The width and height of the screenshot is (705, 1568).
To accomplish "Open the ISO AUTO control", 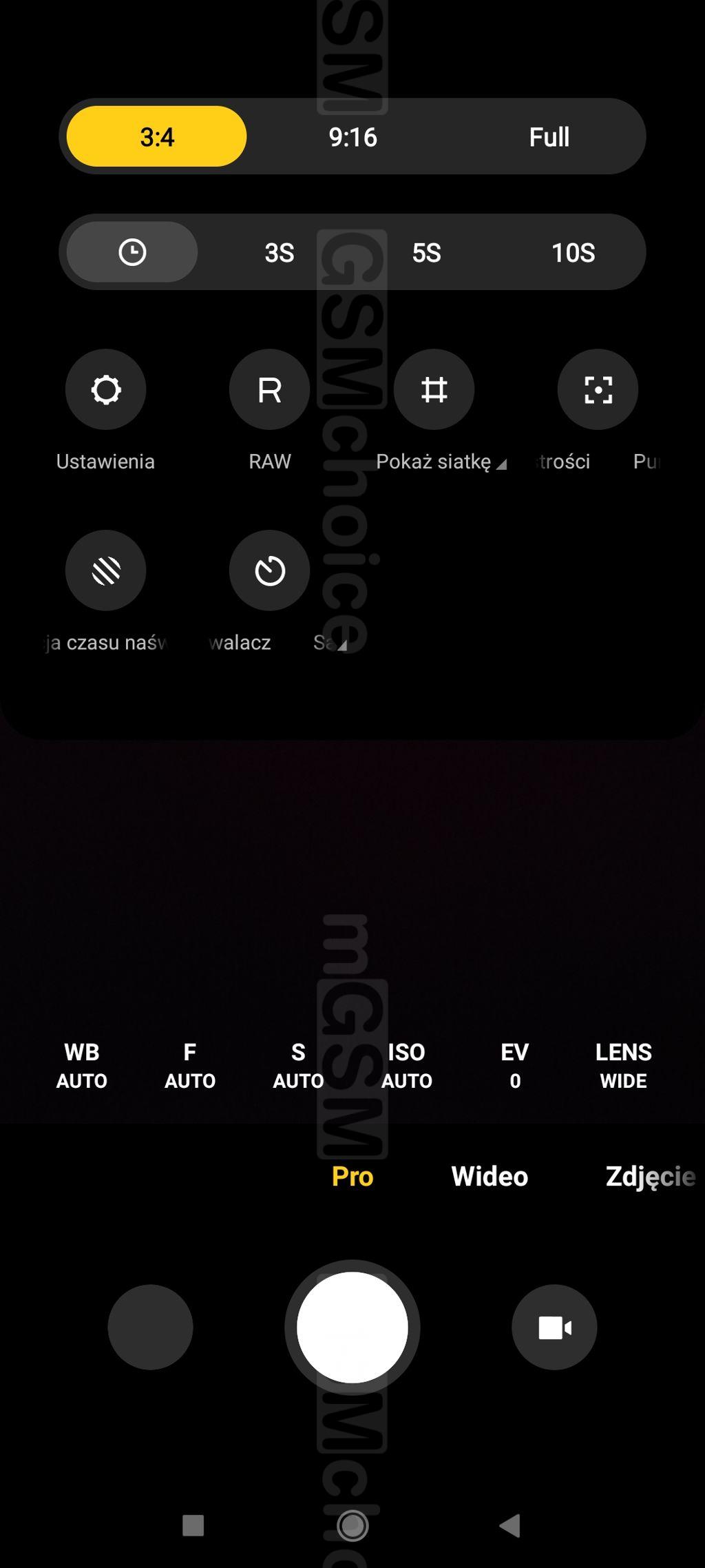I will tap(406, 1065).
